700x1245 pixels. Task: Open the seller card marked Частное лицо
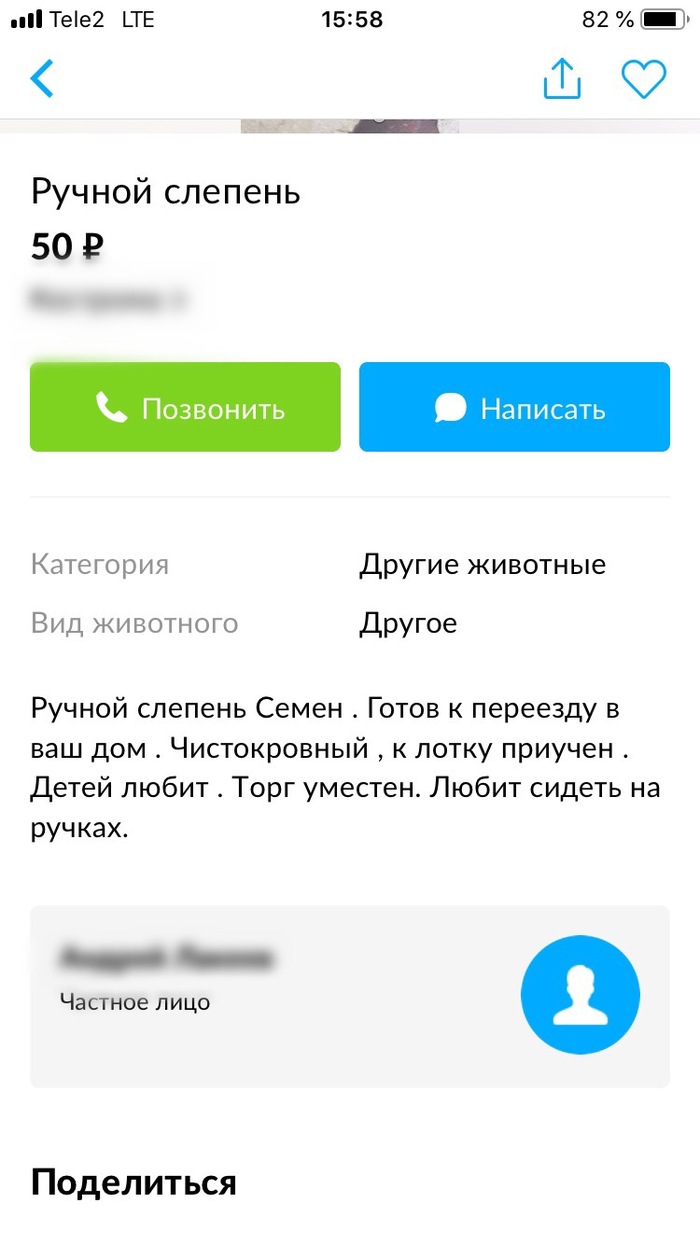click(349, 996)
